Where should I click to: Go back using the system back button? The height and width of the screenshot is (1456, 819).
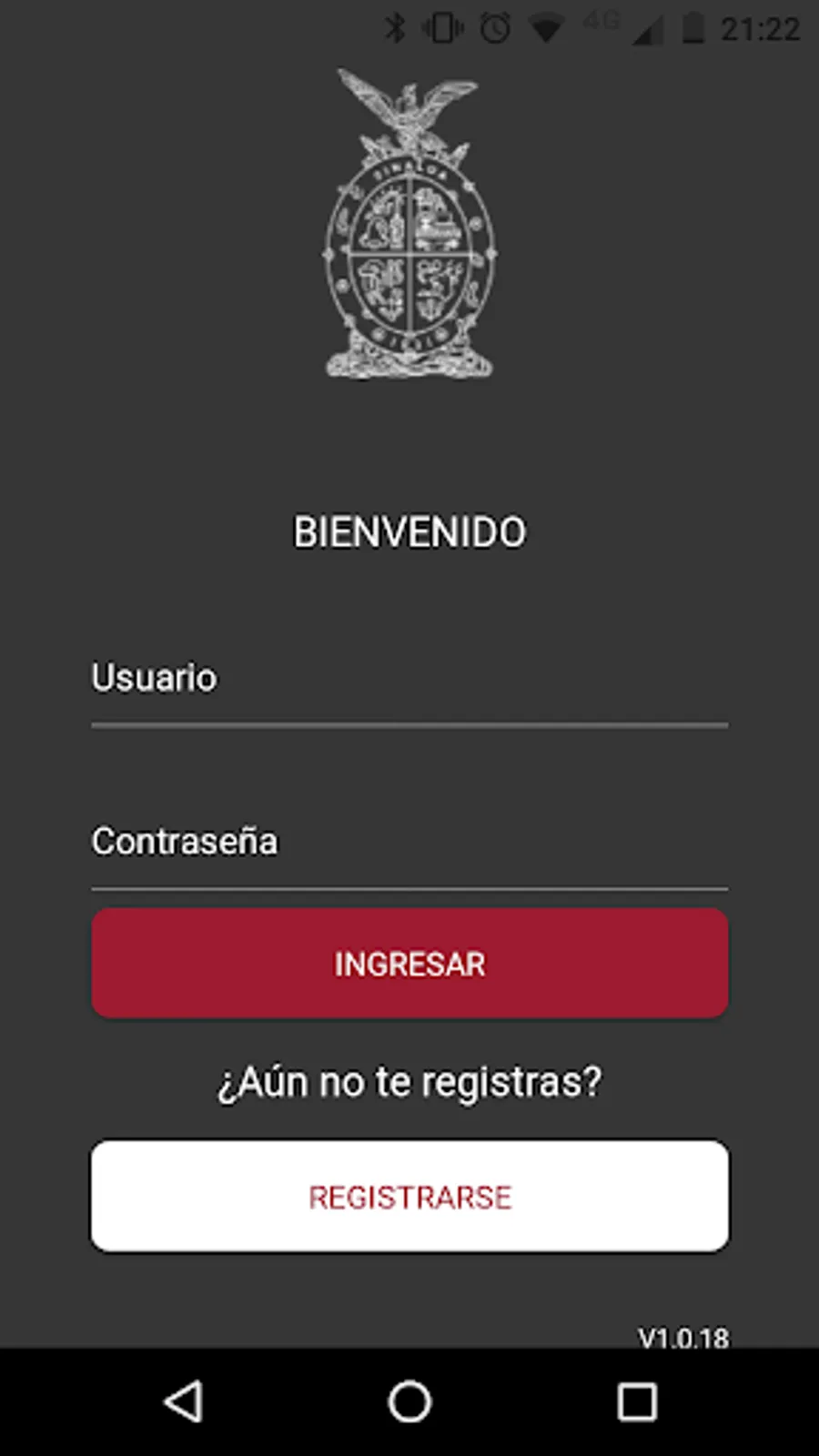tap(183, 1401)
